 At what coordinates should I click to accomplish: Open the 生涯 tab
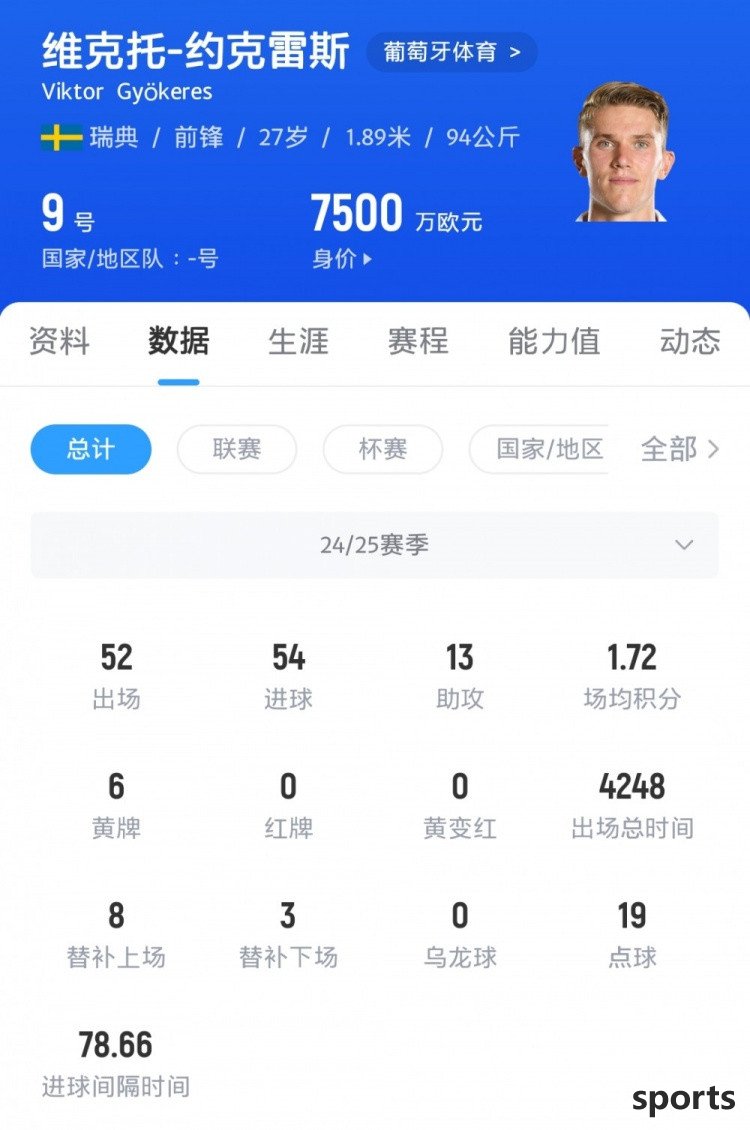point(298,341)
